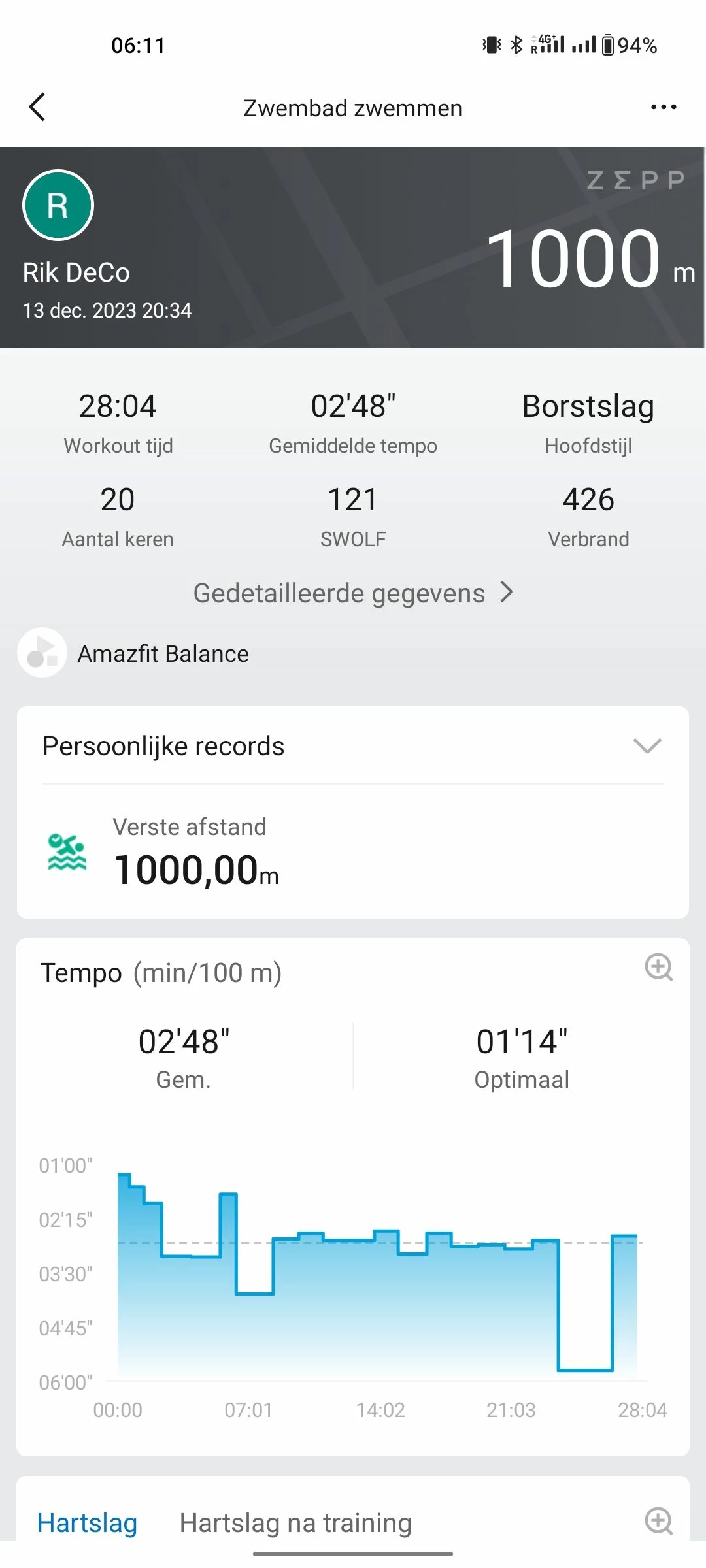Open Gedetailleerde gegevens
Image resolution: width=706 pixels, height=1568 pixels.
click(353, 593)
